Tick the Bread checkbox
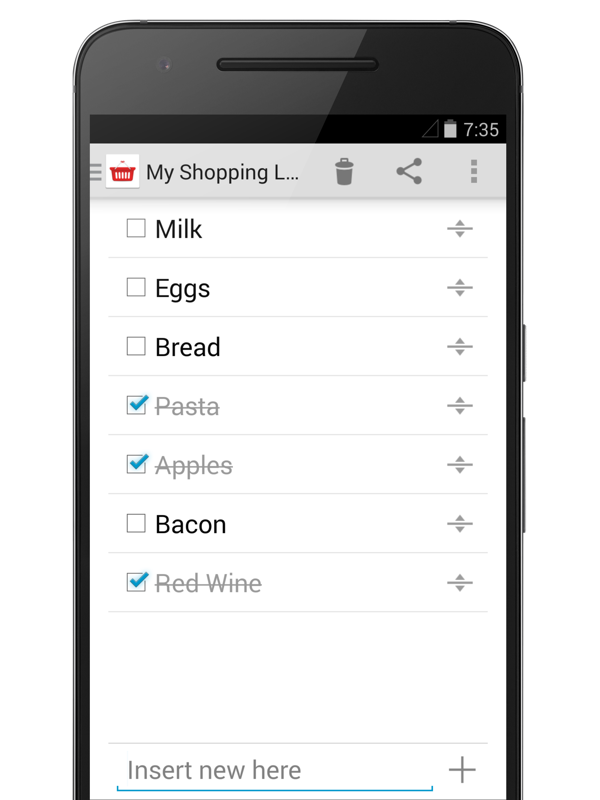 136,347
